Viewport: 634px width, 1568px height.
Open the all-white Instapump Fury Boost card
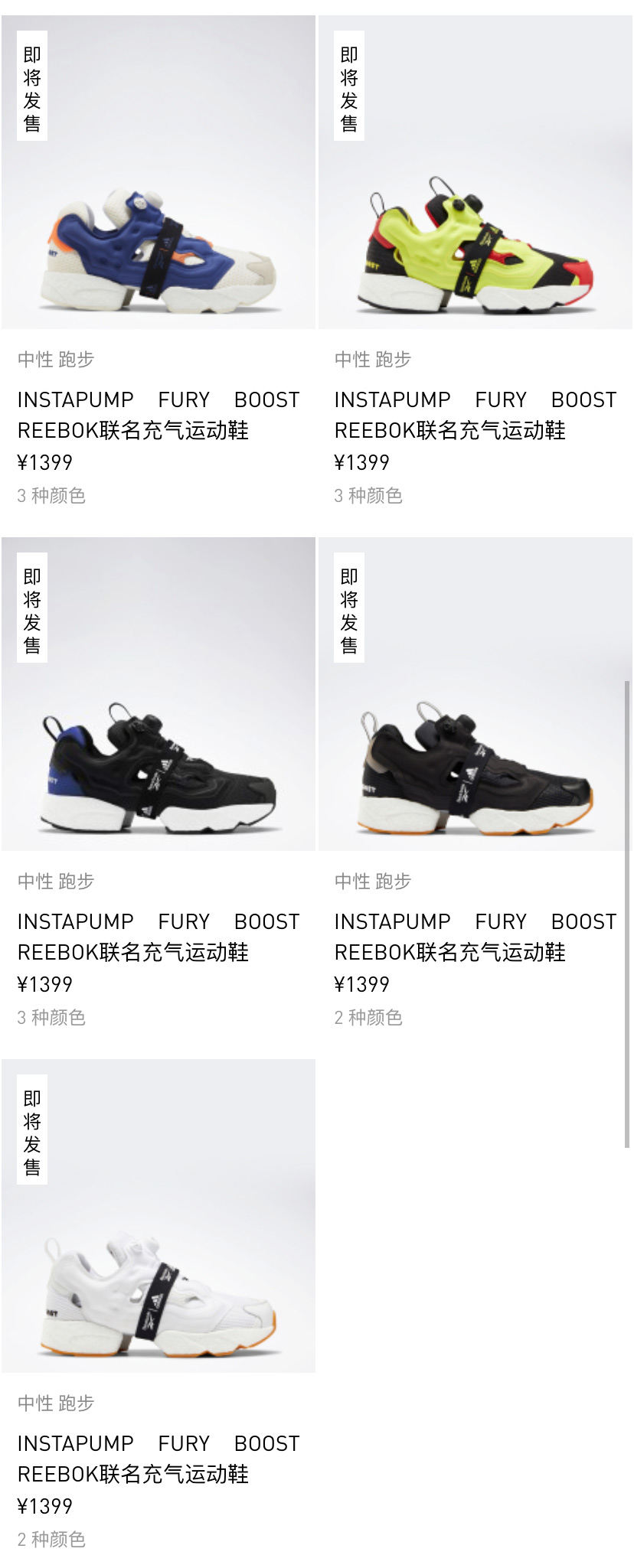click(158, 1293)
